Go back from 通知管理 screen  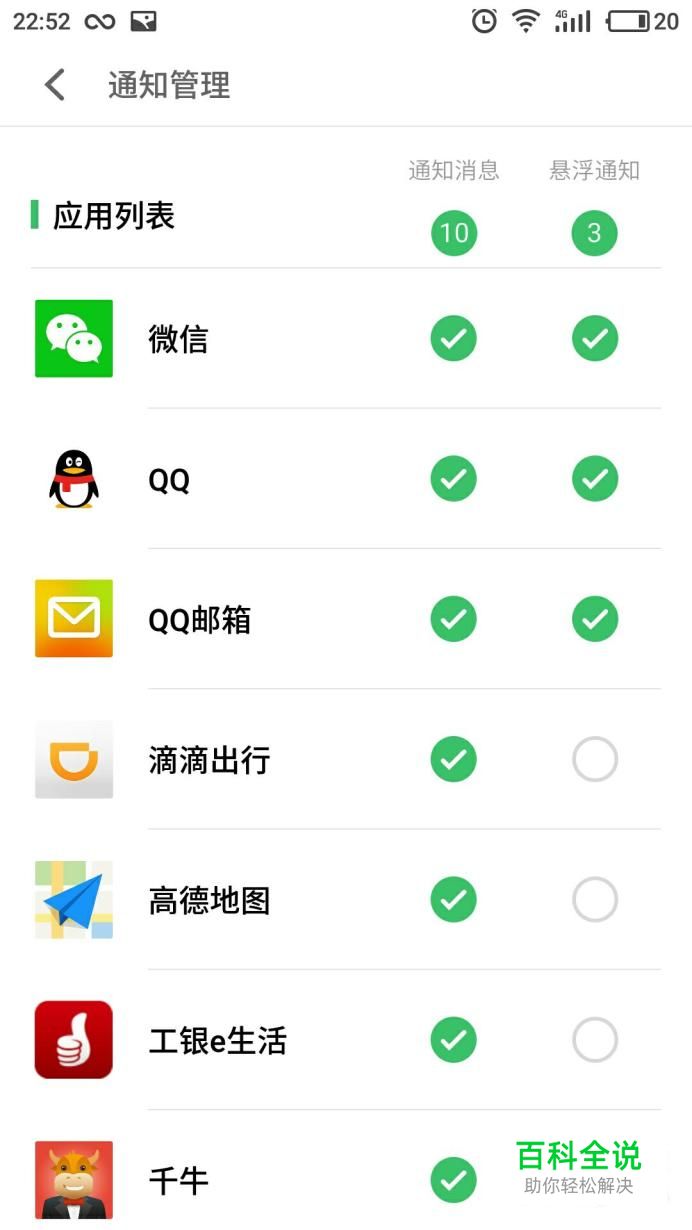point(55,85)
